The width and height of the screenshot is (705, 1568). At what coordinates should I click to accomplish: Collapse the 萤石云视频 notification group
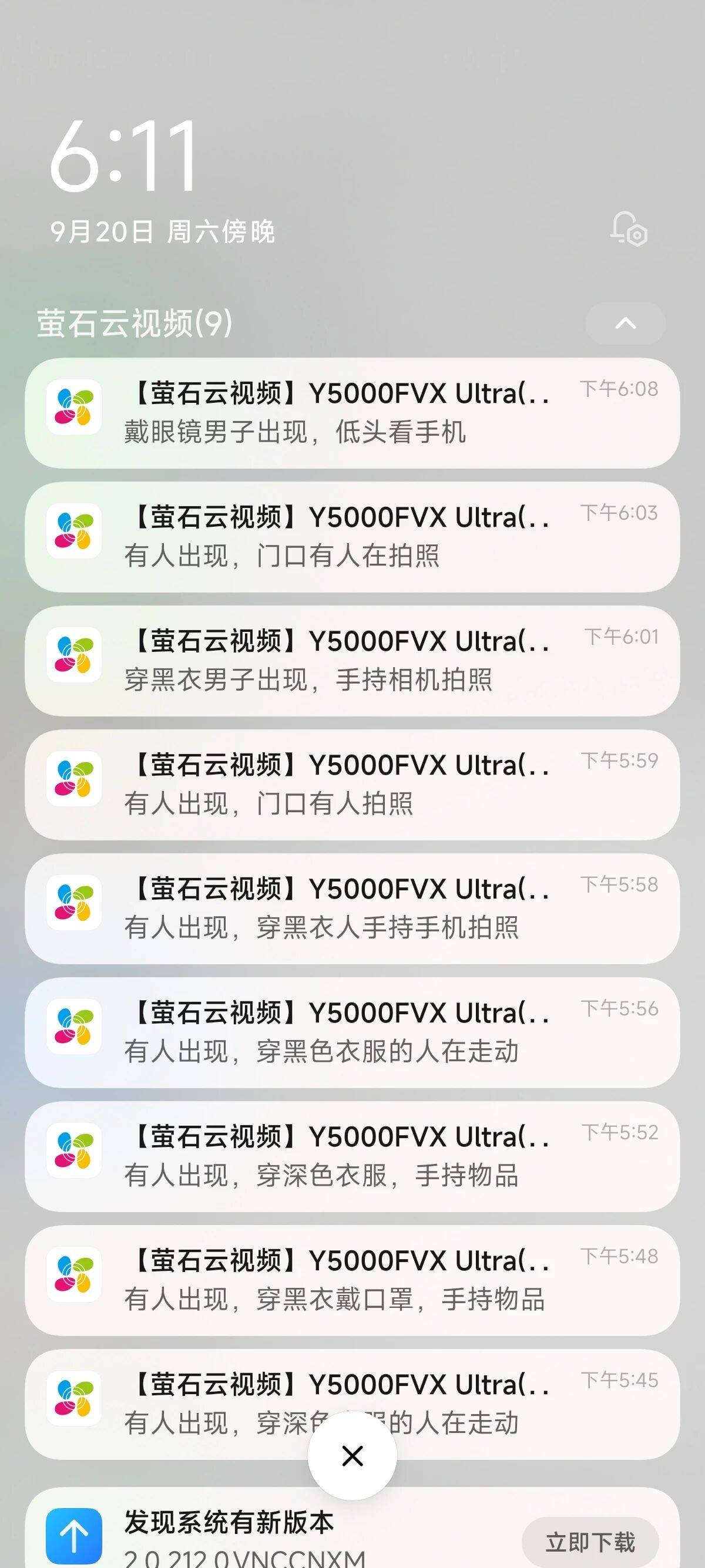pyautogui.click(x=625, y=323)
